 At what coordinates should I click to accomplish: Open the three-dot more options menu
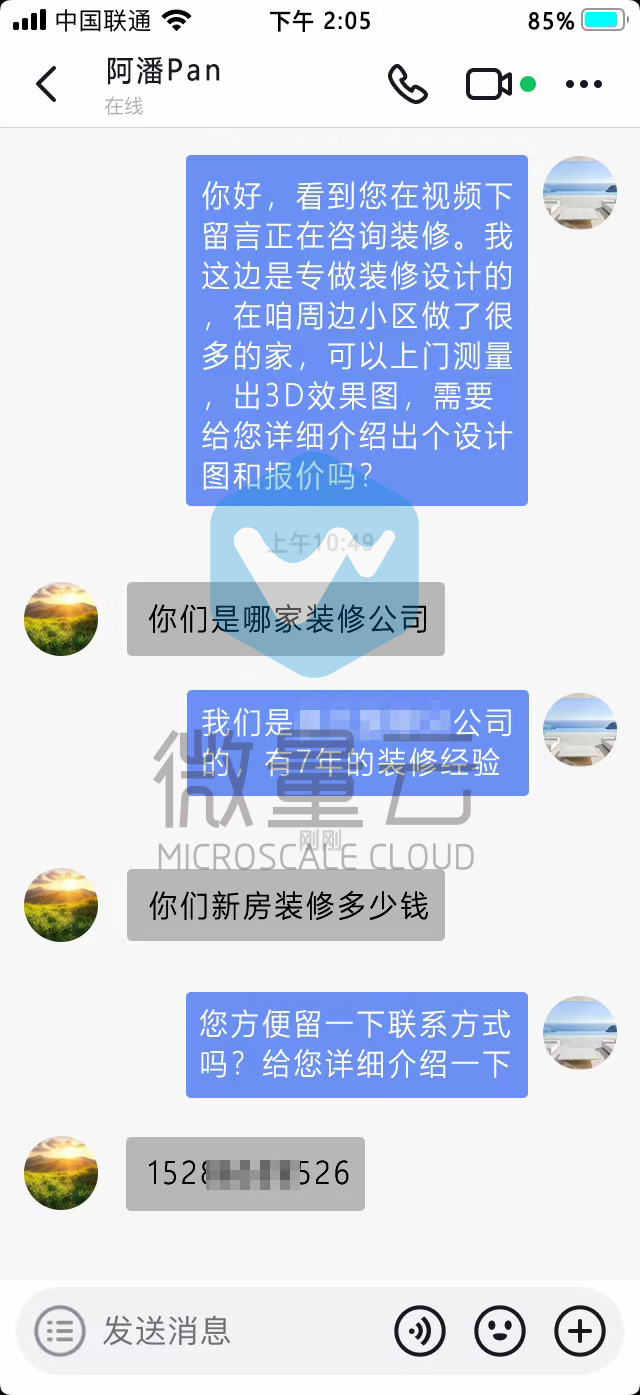pos(584,85)
